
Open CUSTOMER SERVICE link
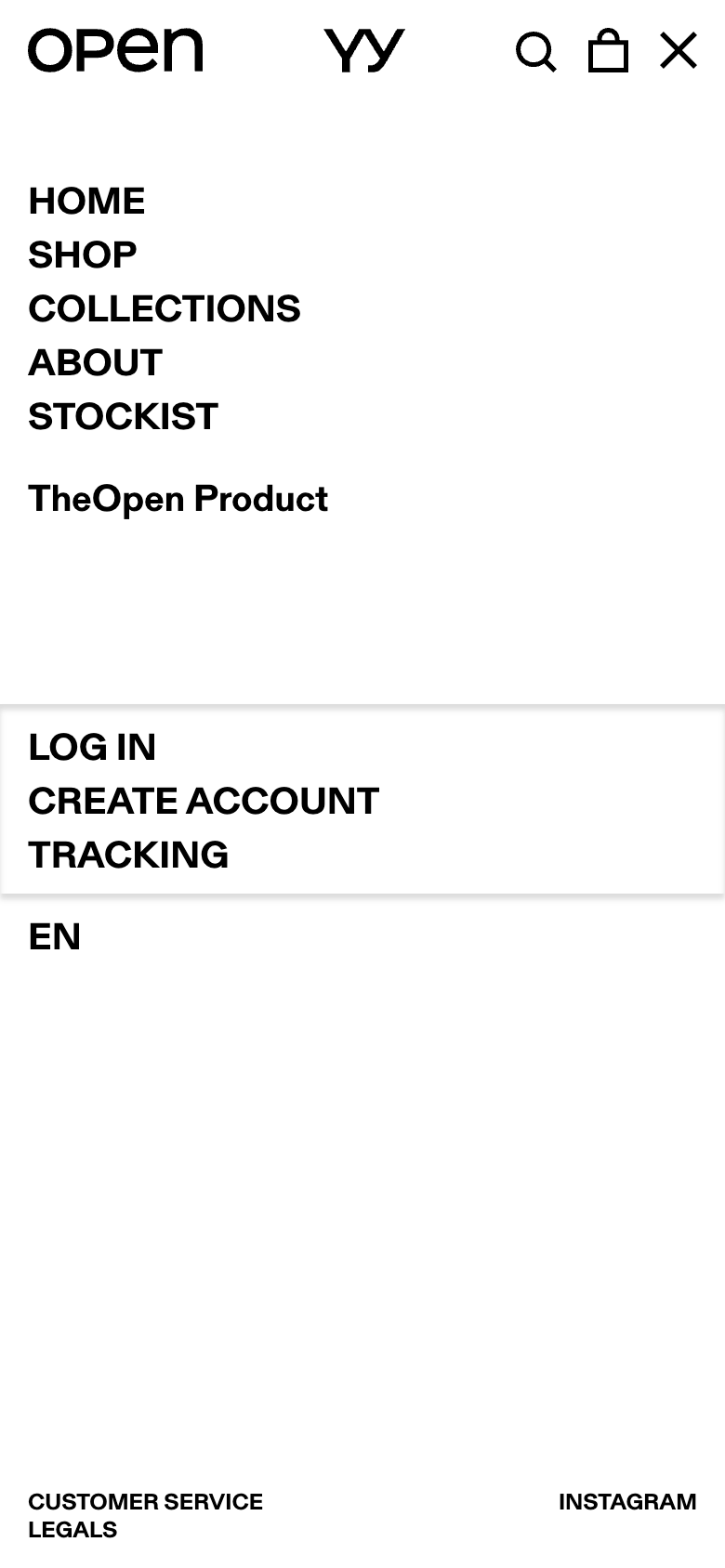(146, 1502)
